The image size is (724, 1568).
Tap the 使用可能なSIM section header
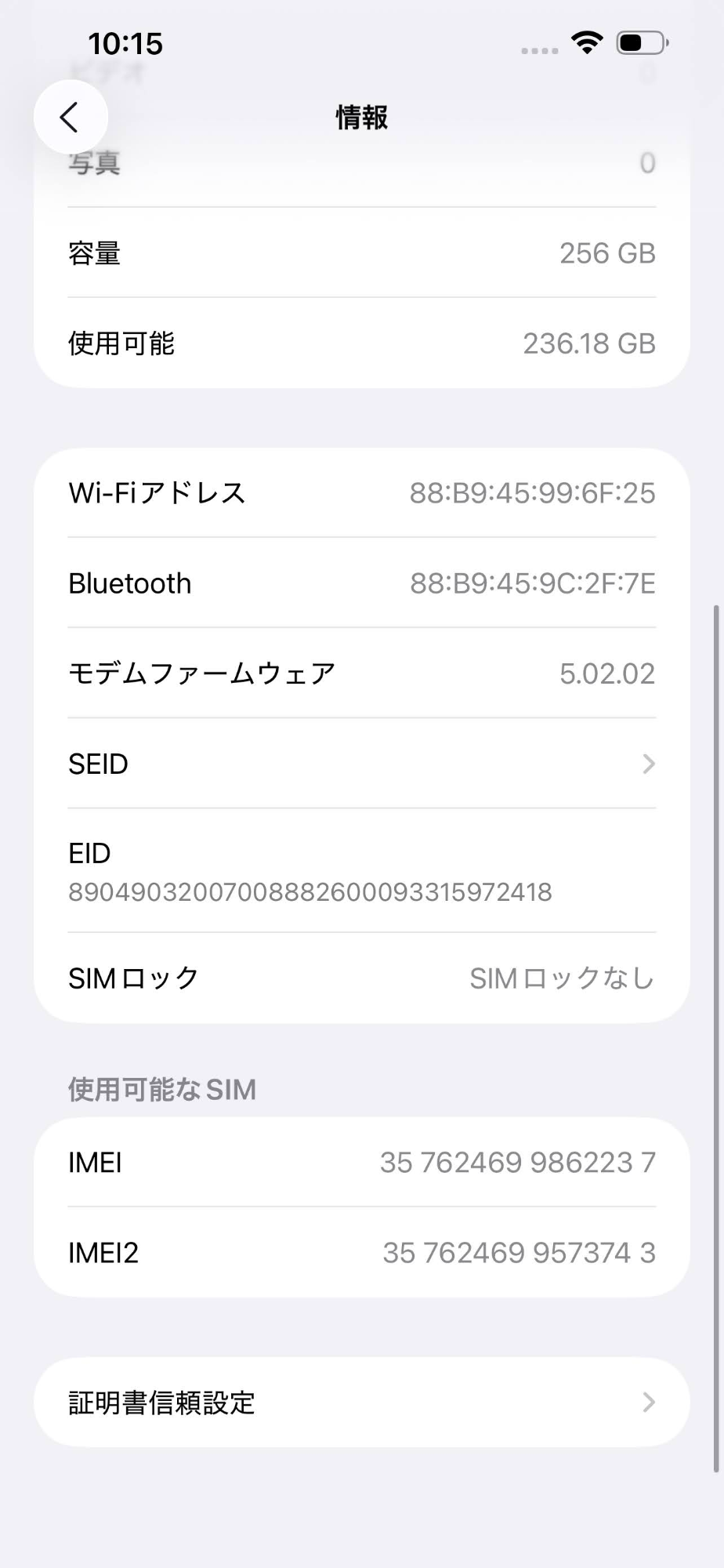pyautogui.click(x=161, y=1088)
